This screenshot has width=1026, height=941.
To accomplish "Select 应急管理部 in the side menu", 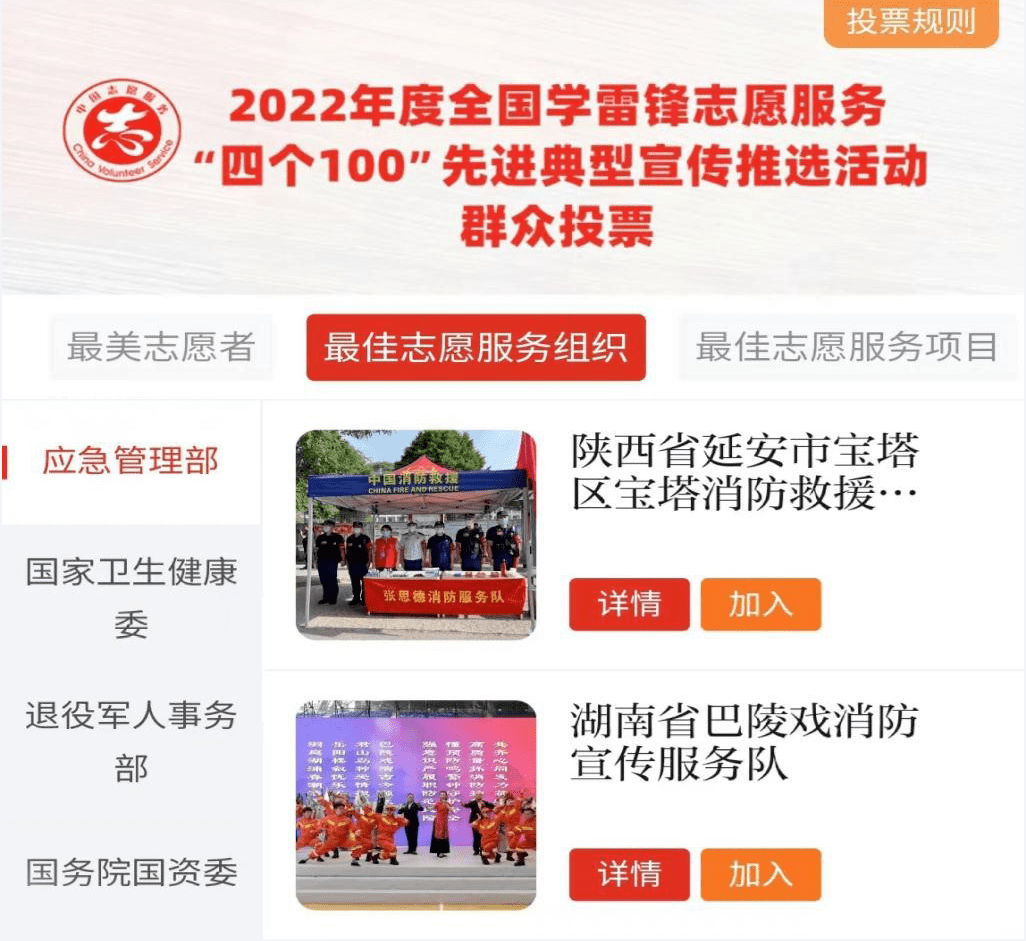I will click(130, 461).
